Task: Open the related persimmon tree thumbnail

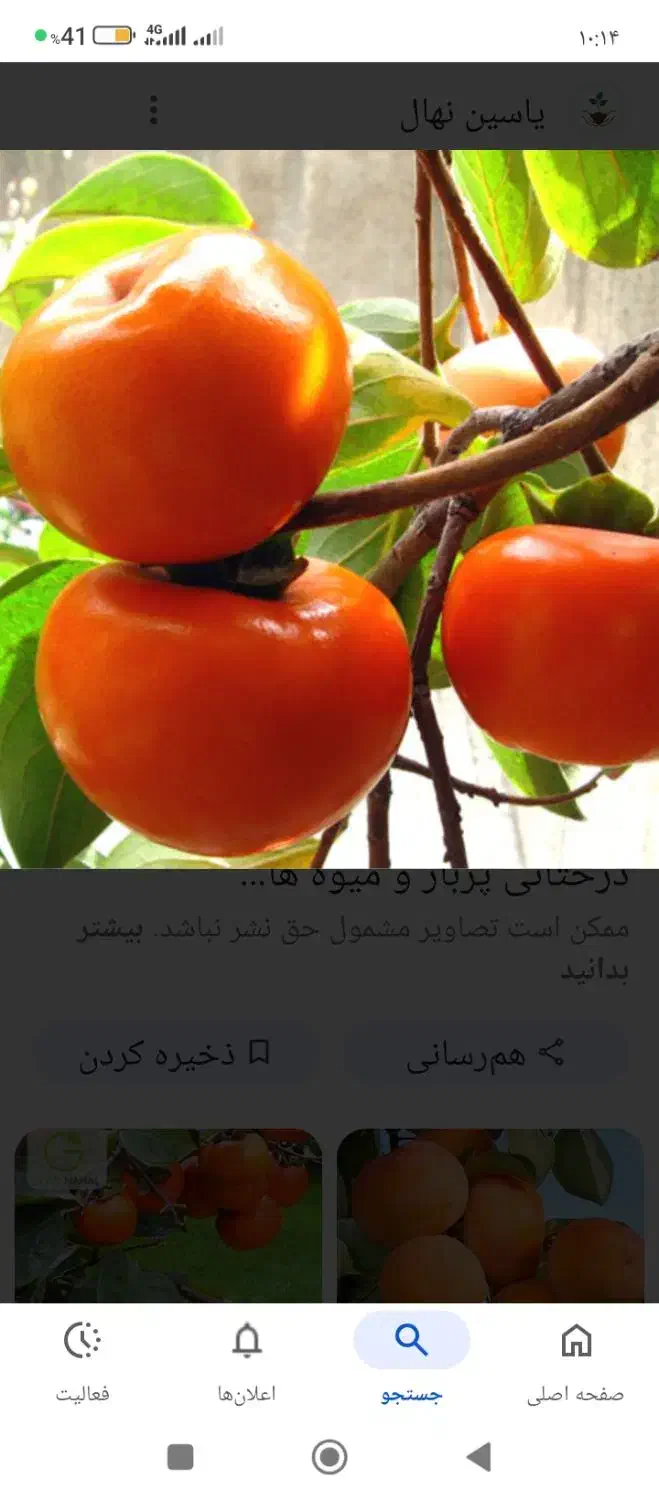Action: coord(168,1215)
